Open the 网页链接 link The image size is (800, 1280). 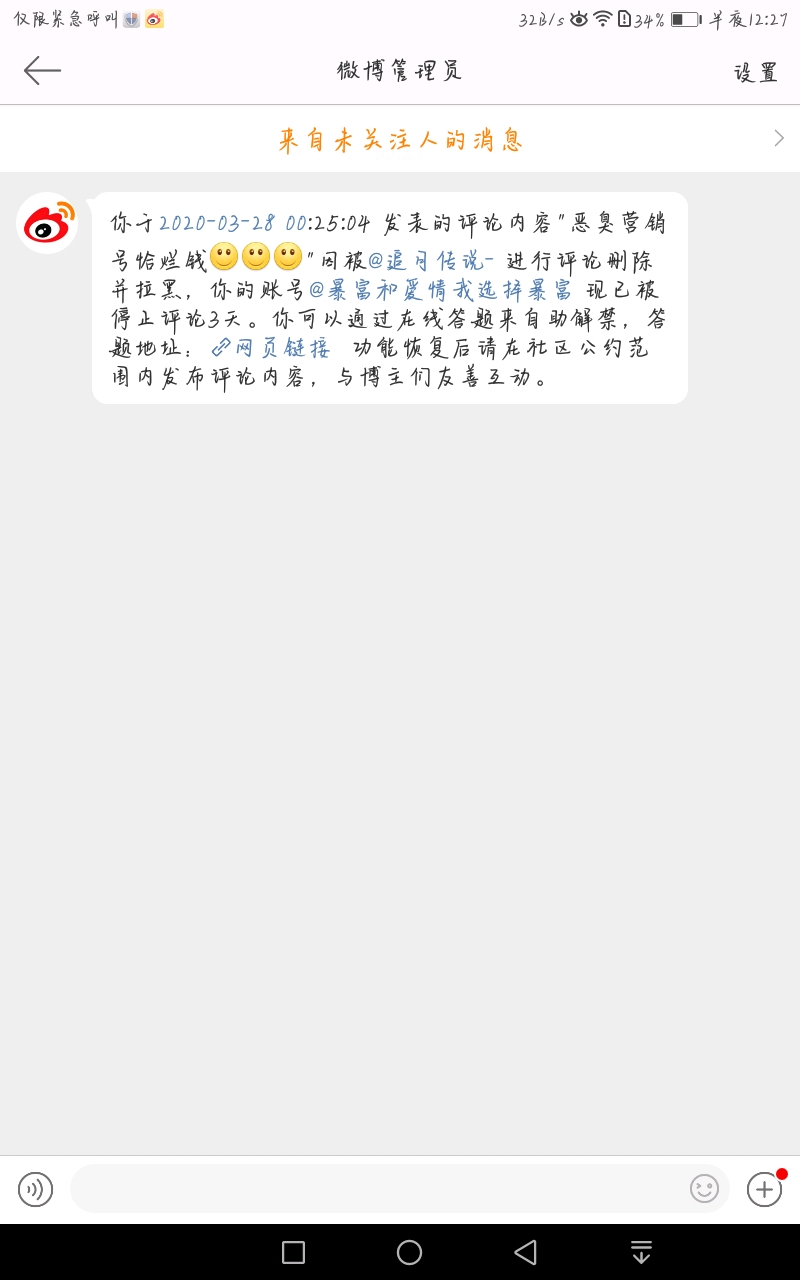coord(271,348)
